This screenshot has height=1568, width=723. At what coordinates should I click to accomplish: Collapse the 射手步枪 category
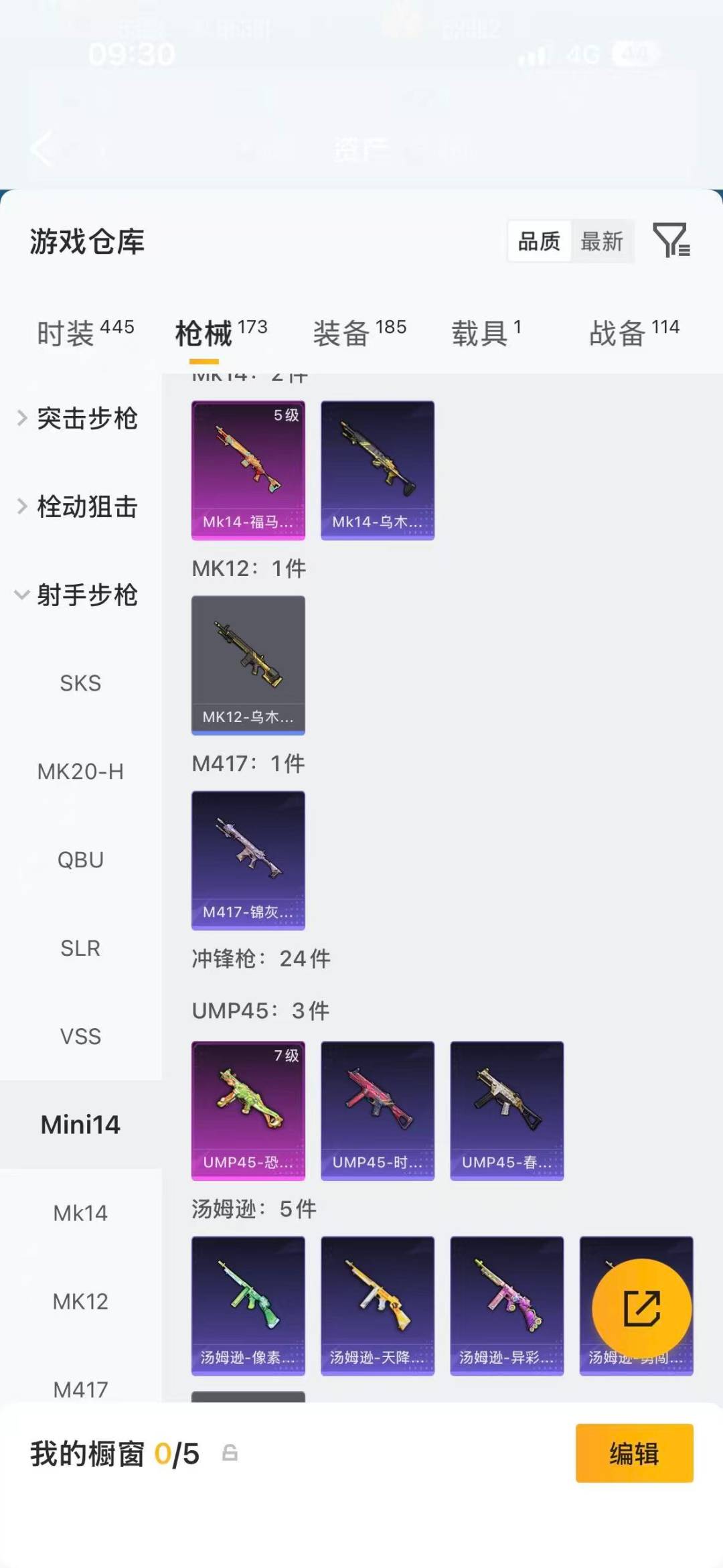coord(87,595)
